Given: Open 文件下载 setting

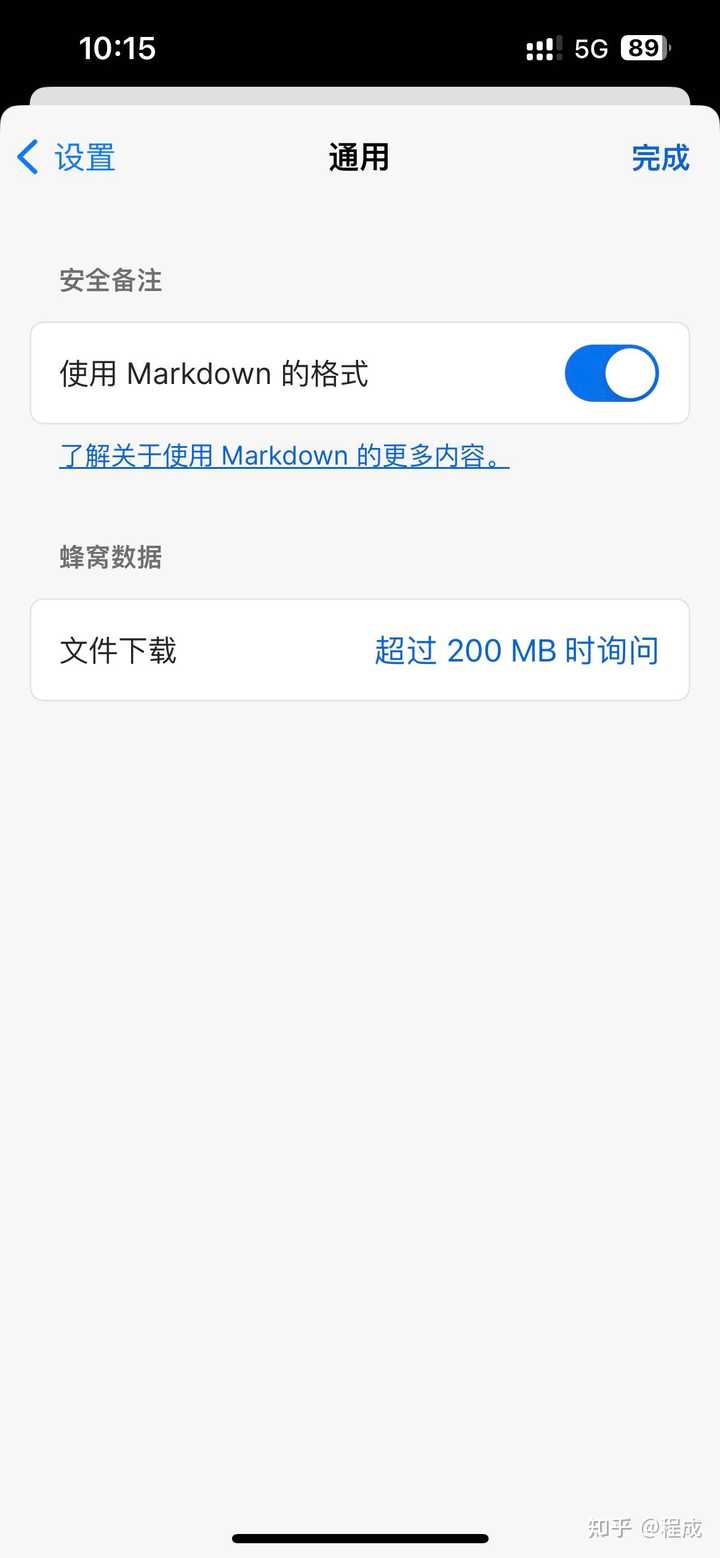Looking at the screenshot, I should pos(360,651).
